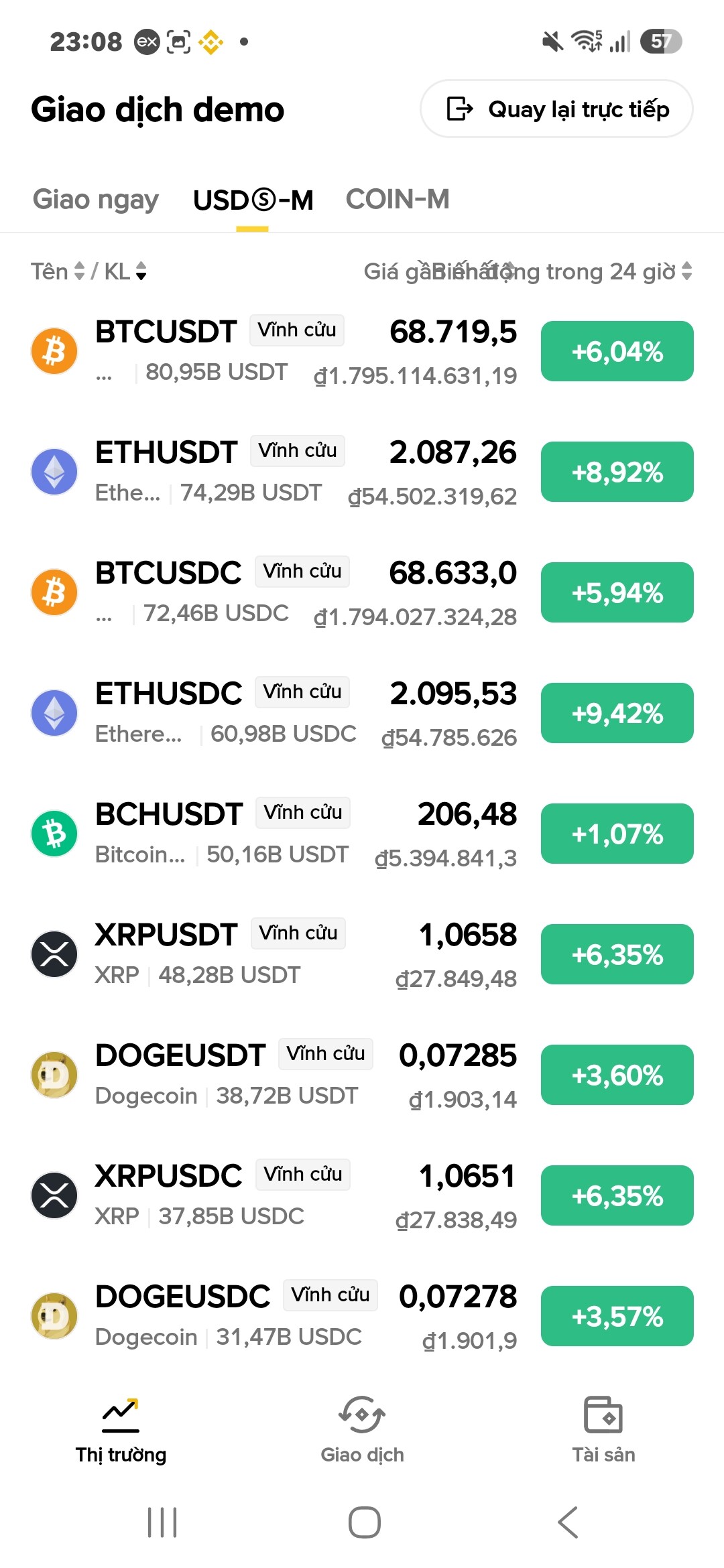Open the XRPUSDT perpetual contract

362,954
